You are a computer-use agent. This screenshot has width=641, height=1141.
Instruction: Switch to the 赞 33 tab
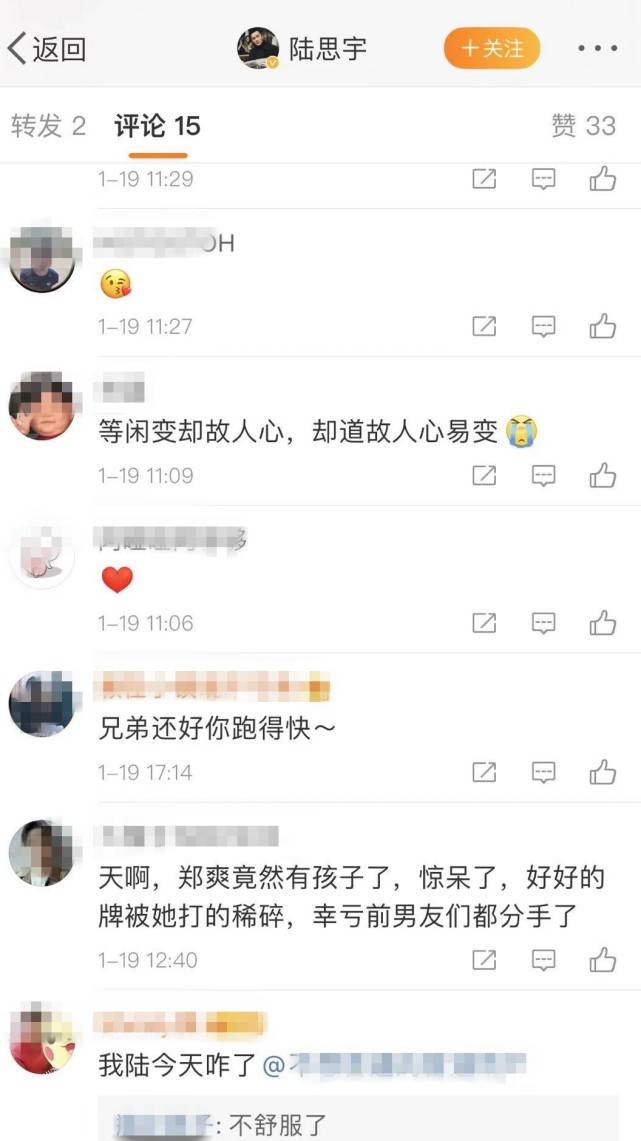click(x=584, y=126)
